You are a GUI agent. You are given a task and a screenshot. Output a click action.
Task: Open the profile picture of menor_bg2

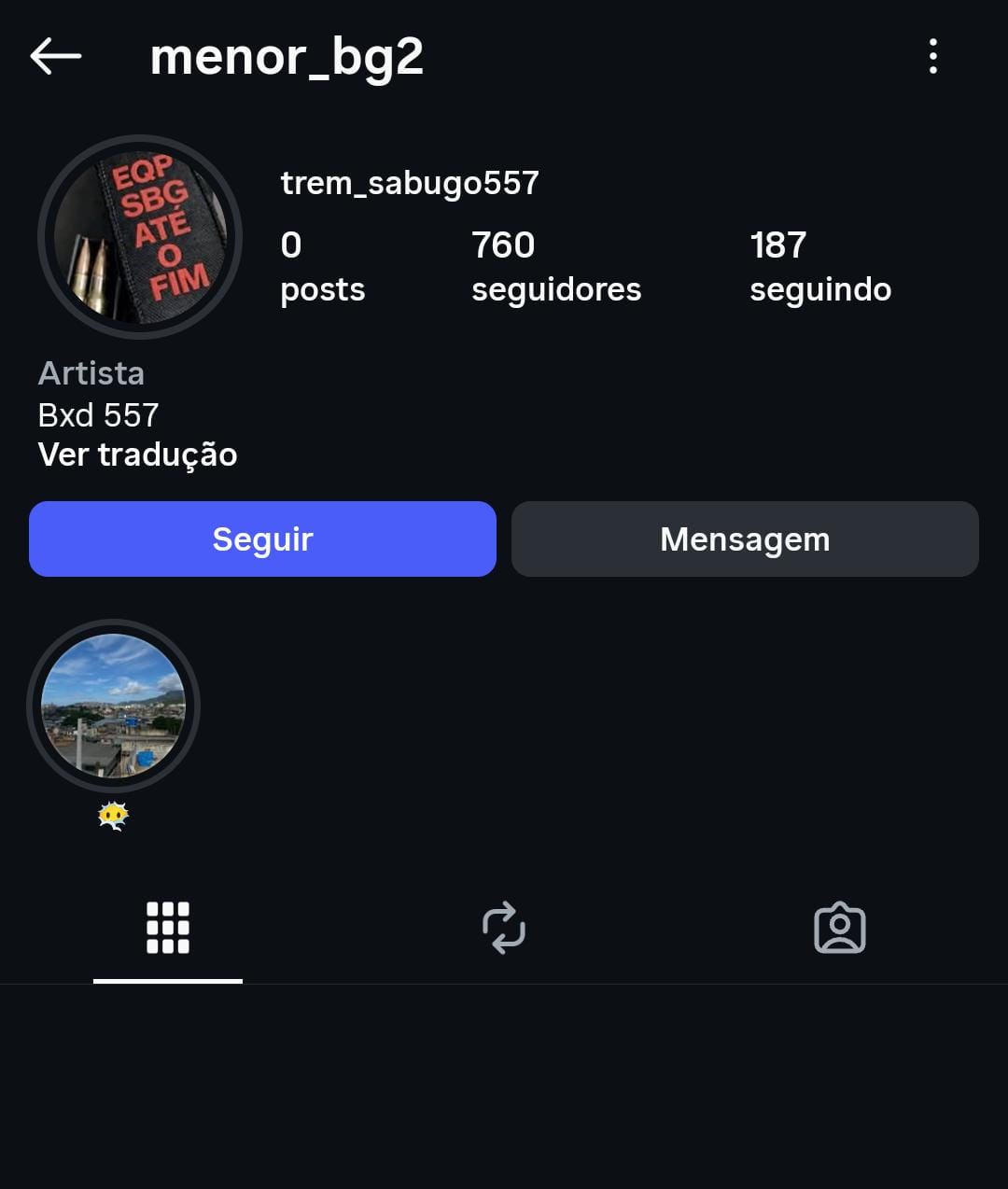pyautogui.click(x=140, y=237)
